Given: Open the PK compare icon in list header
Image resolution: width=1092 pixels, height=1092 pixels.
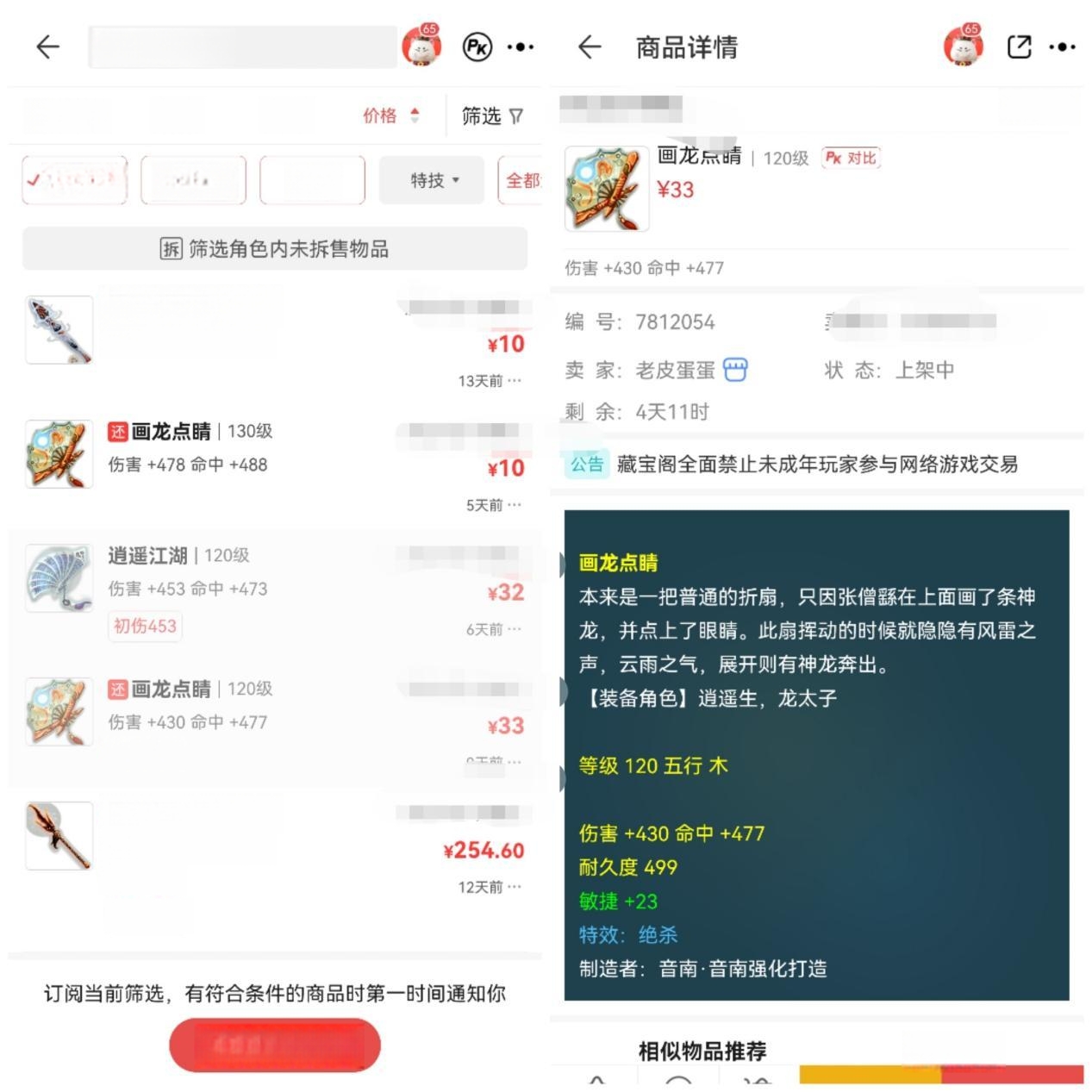Looking at the screenshot, I should pos(477,47).
